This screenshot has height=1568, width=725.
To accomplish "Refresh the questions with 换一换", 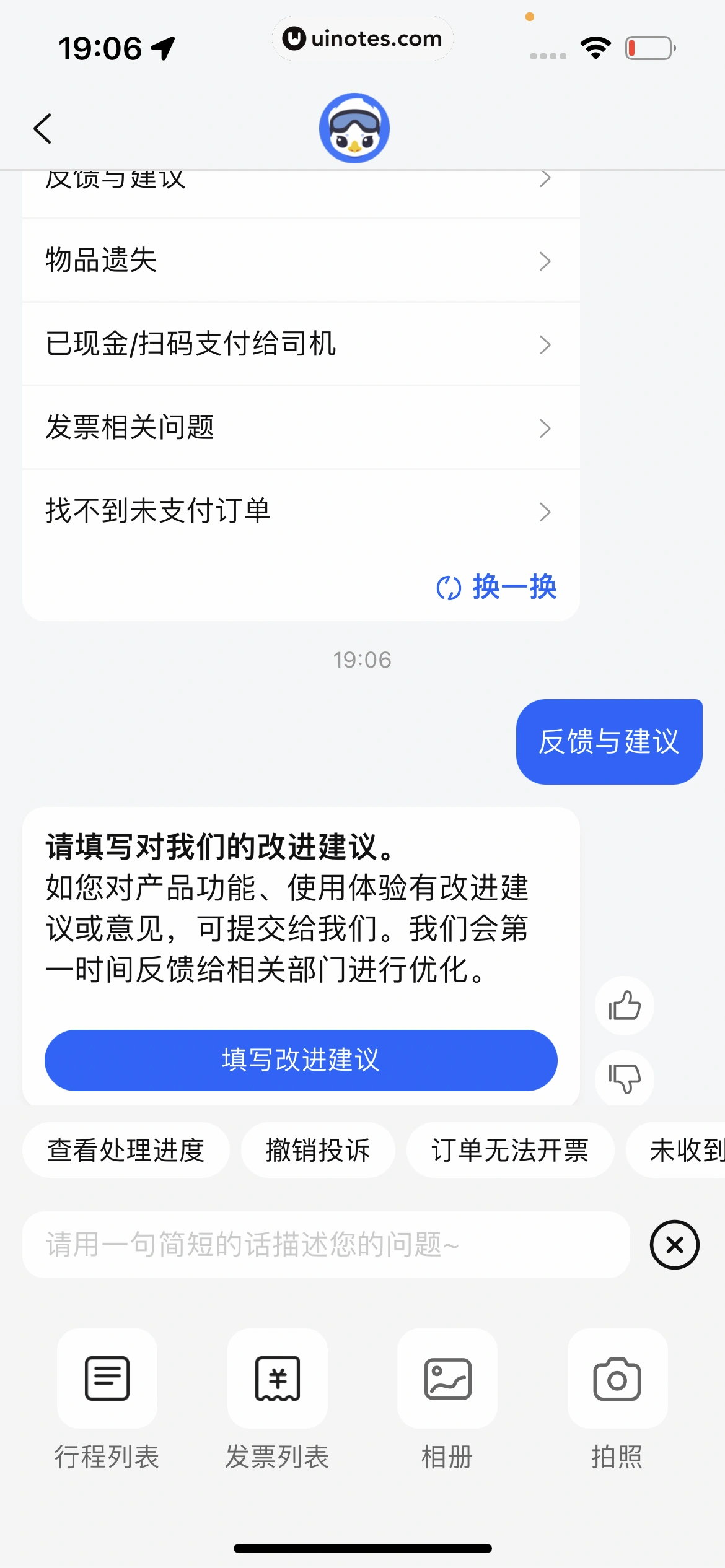I will tap(497, 586).
